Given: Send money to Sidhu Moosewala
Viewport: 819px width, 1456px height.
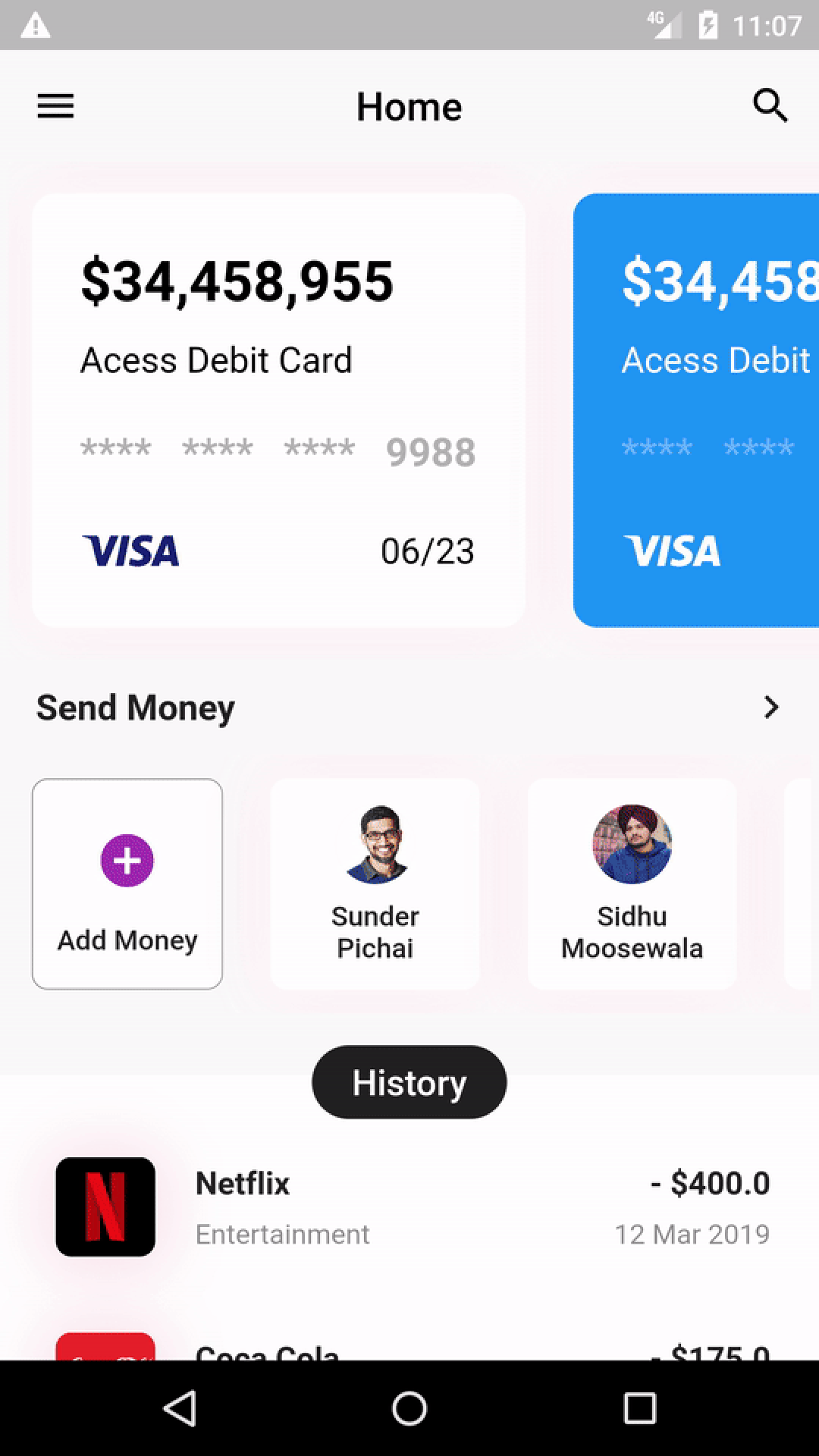Looking at the screenshot, I should [632, 884].
